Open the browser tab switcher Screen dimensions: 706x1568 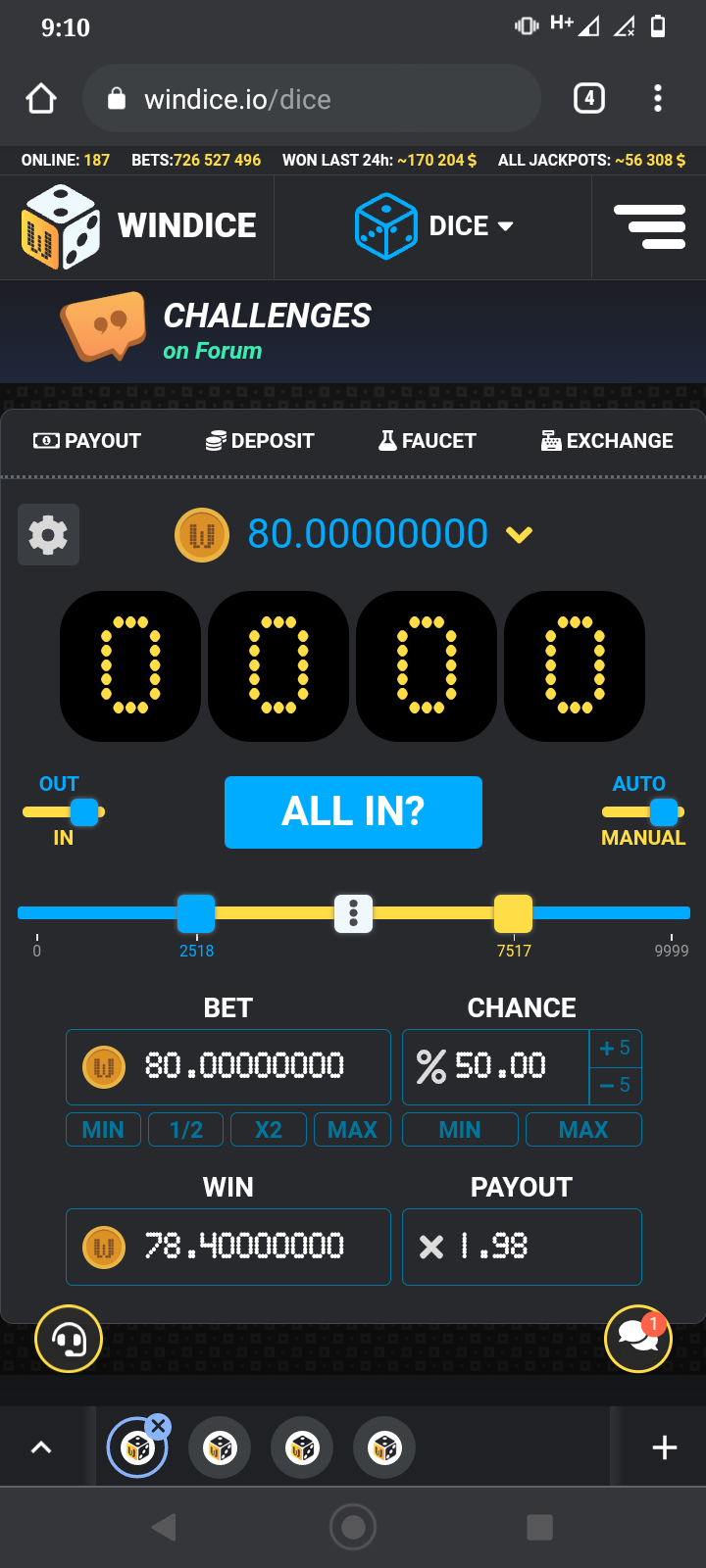[x=588, y=98]
